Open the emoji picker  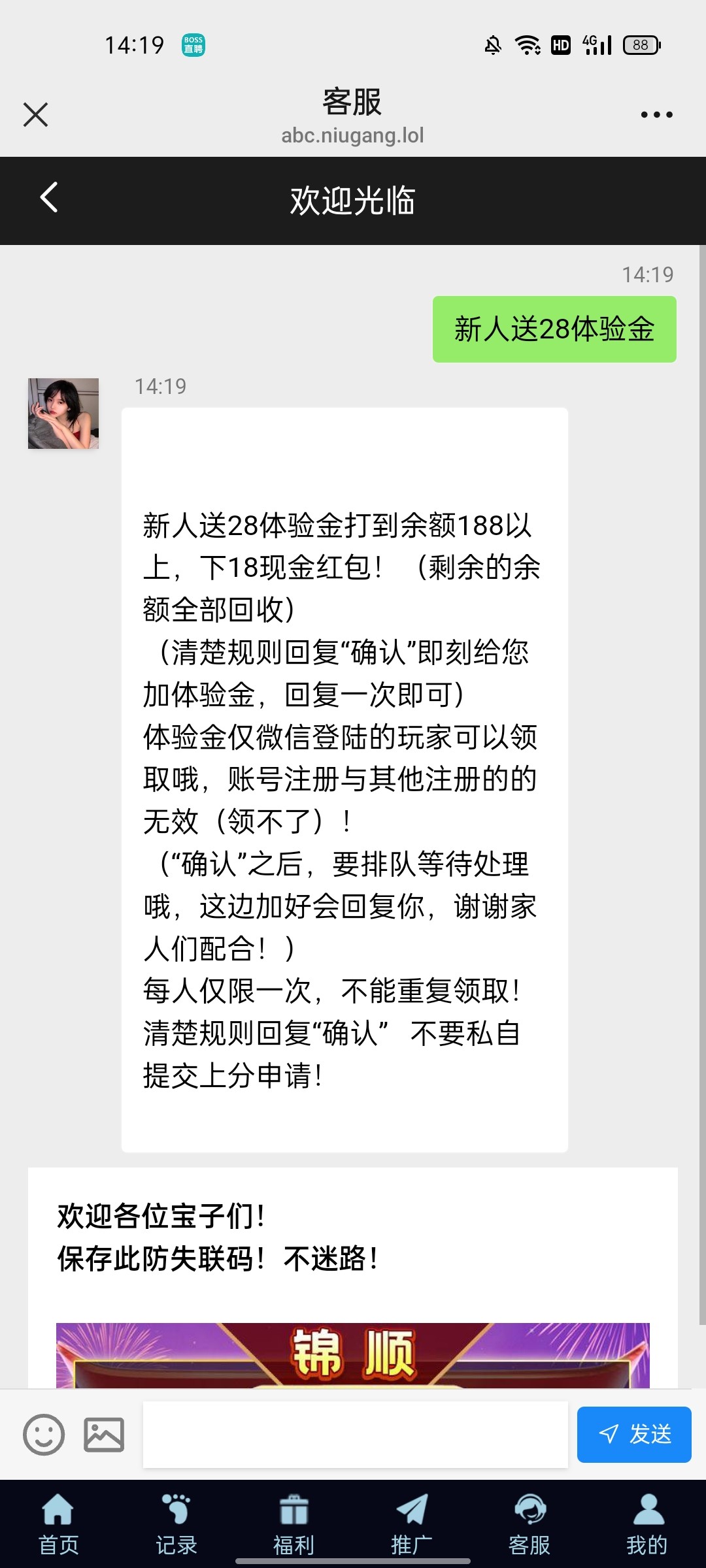(x=44, y=1435)
